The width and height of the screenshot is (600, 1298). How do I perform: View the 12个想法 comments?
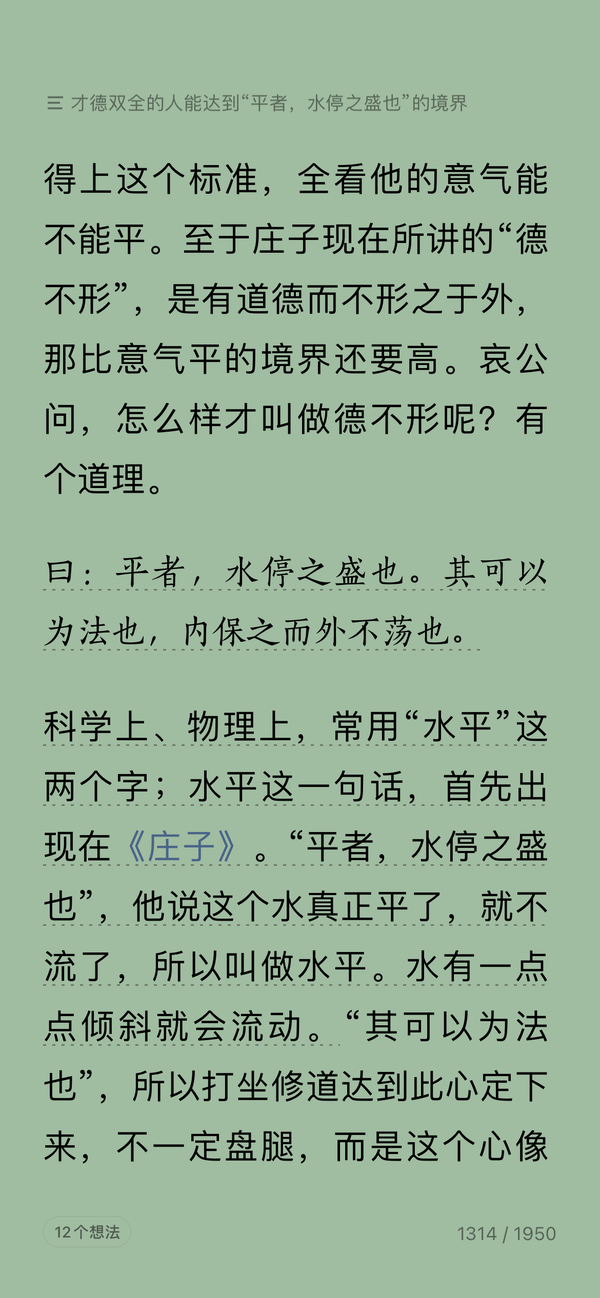pyautogui.click(x=87, y=1233)
